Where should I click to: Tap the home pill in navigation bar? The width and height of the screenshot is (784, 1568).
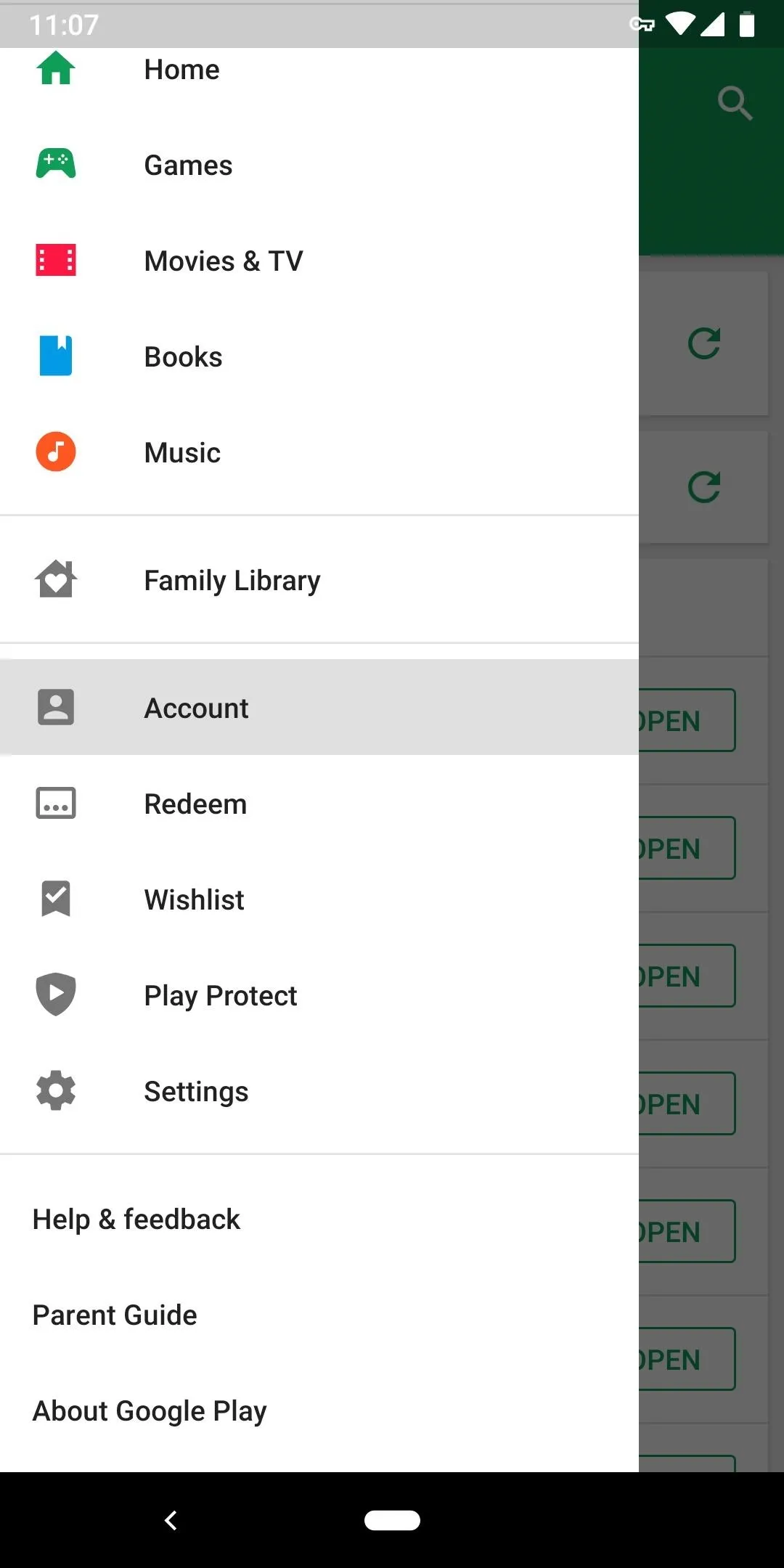[x=392, y=1520]
